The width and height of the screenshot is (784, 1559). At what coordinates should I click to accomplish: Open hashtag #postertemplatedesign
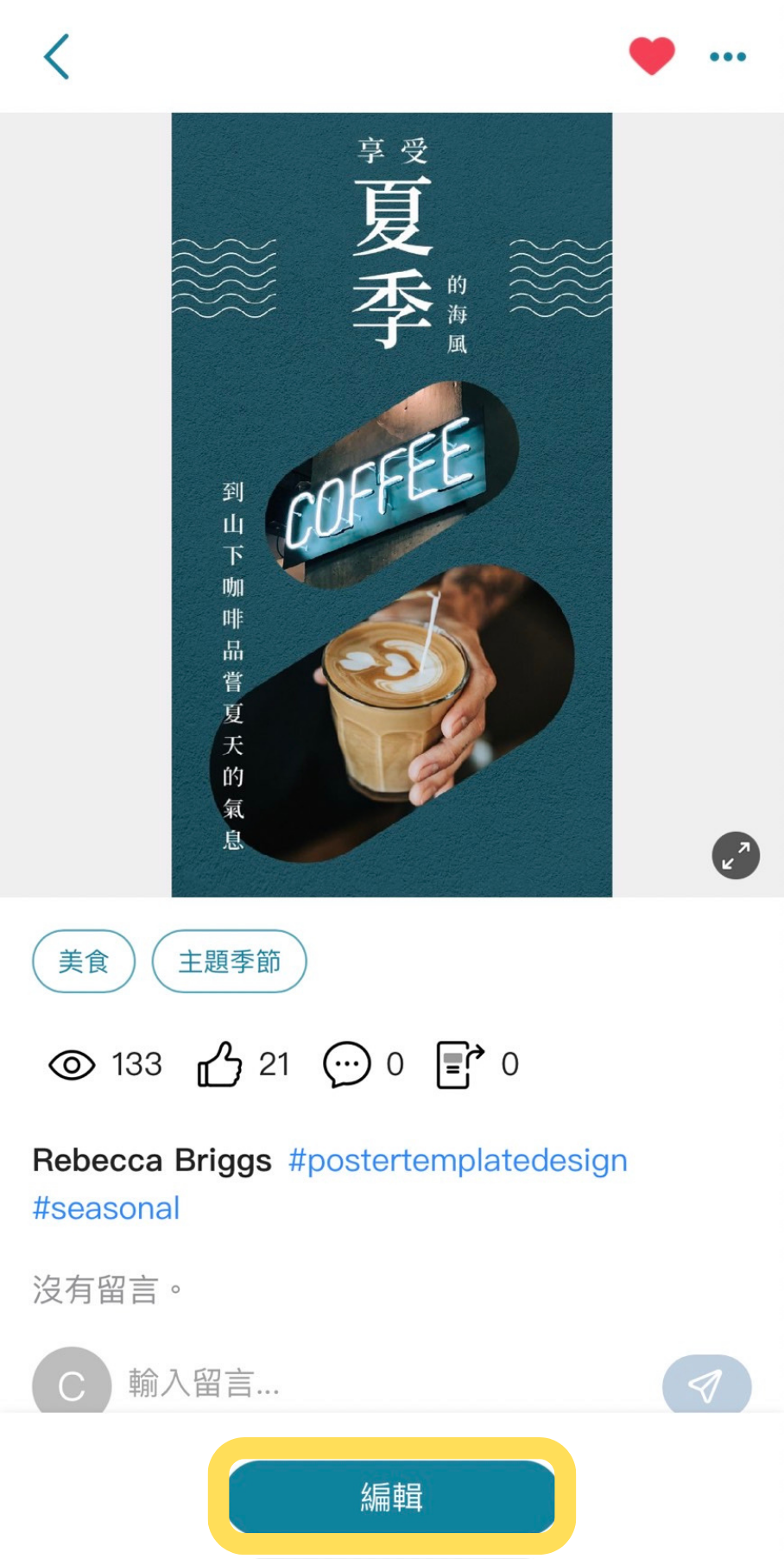(458, 1160)
